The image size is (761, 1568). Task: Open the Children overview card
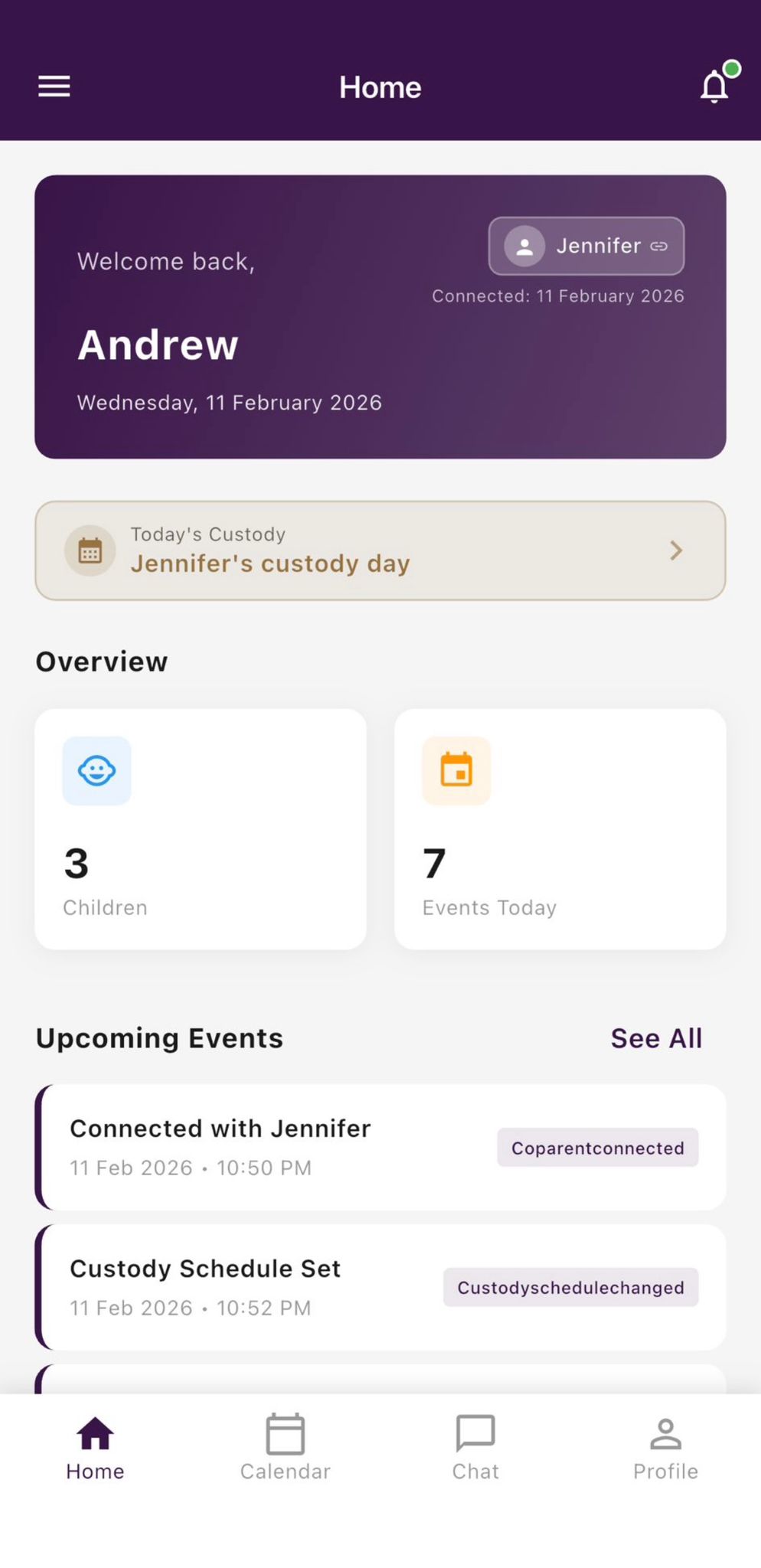click(201, 828)
